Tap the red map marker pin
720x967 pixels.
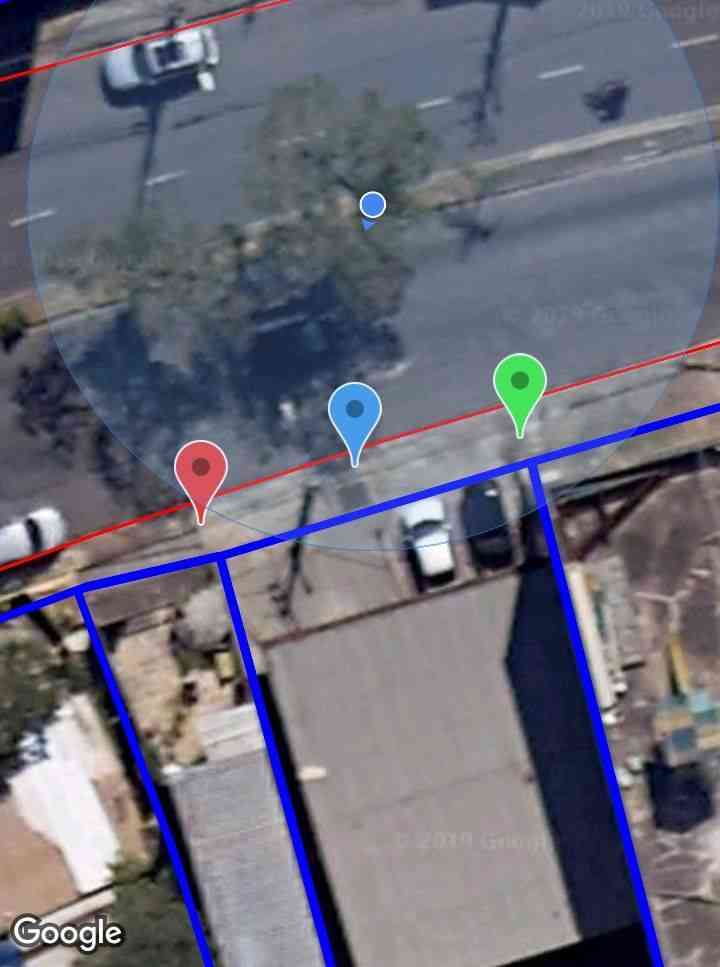click(201, 471)
